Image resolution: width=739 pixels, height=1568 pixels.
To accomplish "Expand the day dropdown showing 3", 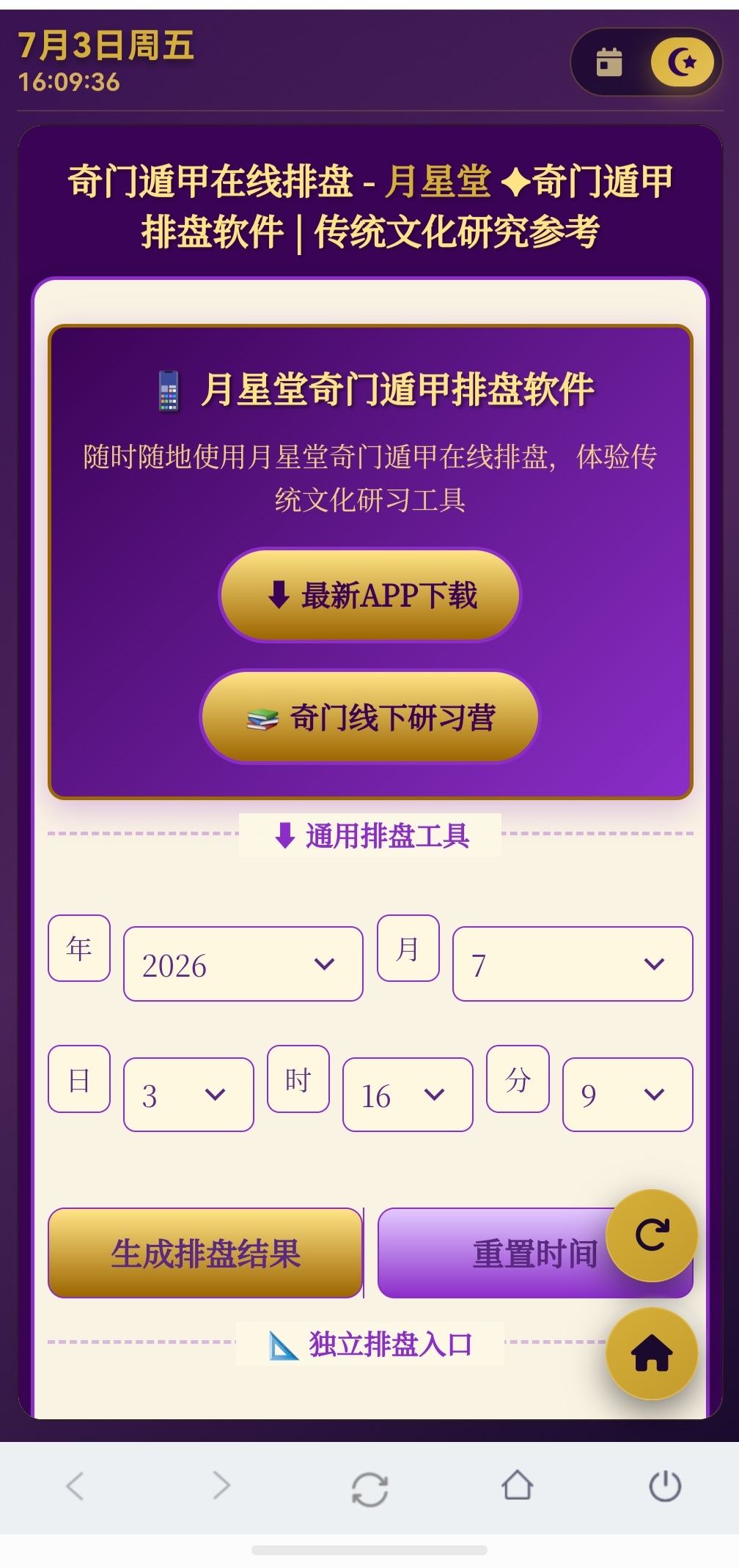I will click(188, 1095).
